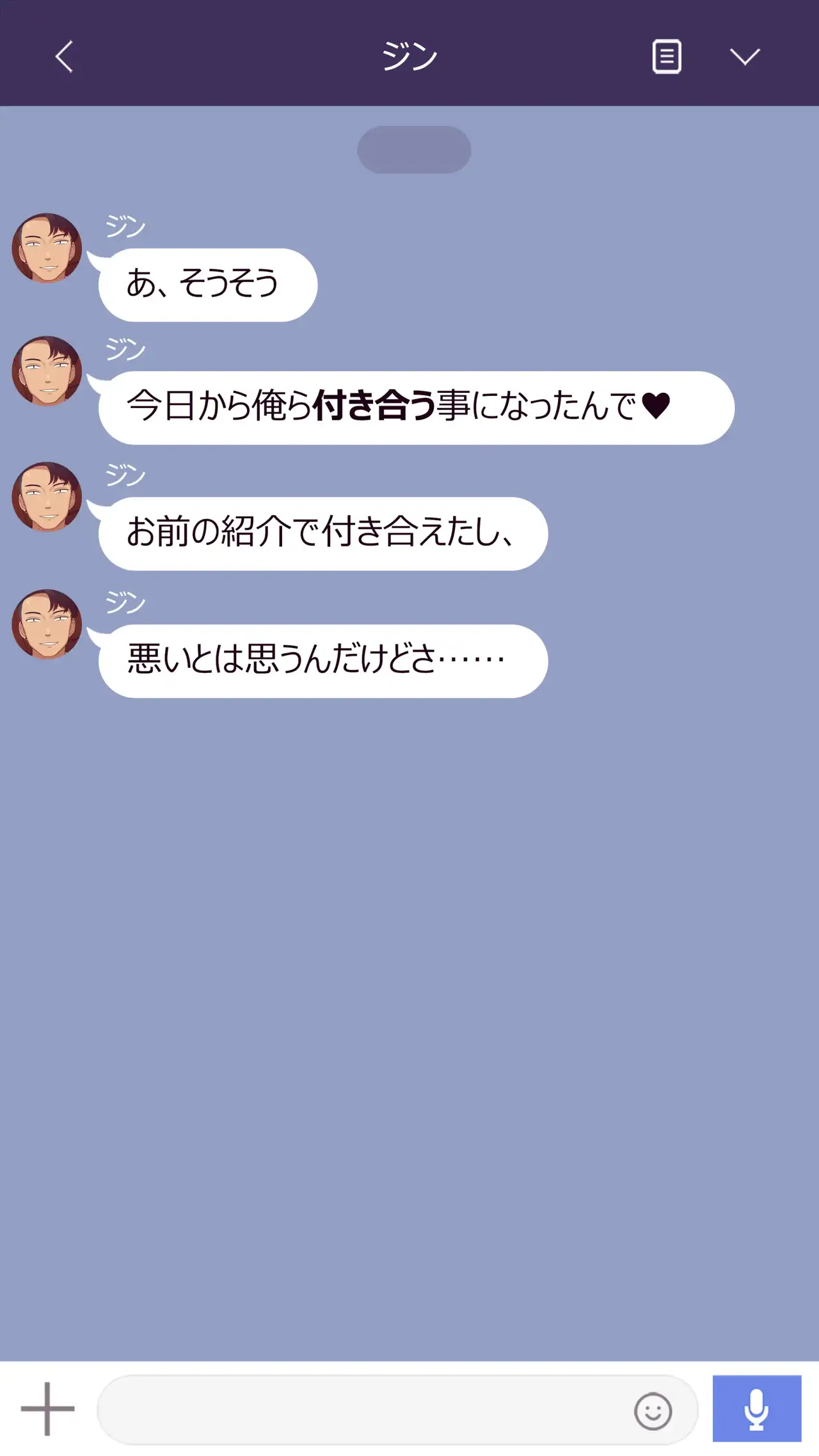Start voice input with microphone button

pyautogui.click(x=756, y=1408)
